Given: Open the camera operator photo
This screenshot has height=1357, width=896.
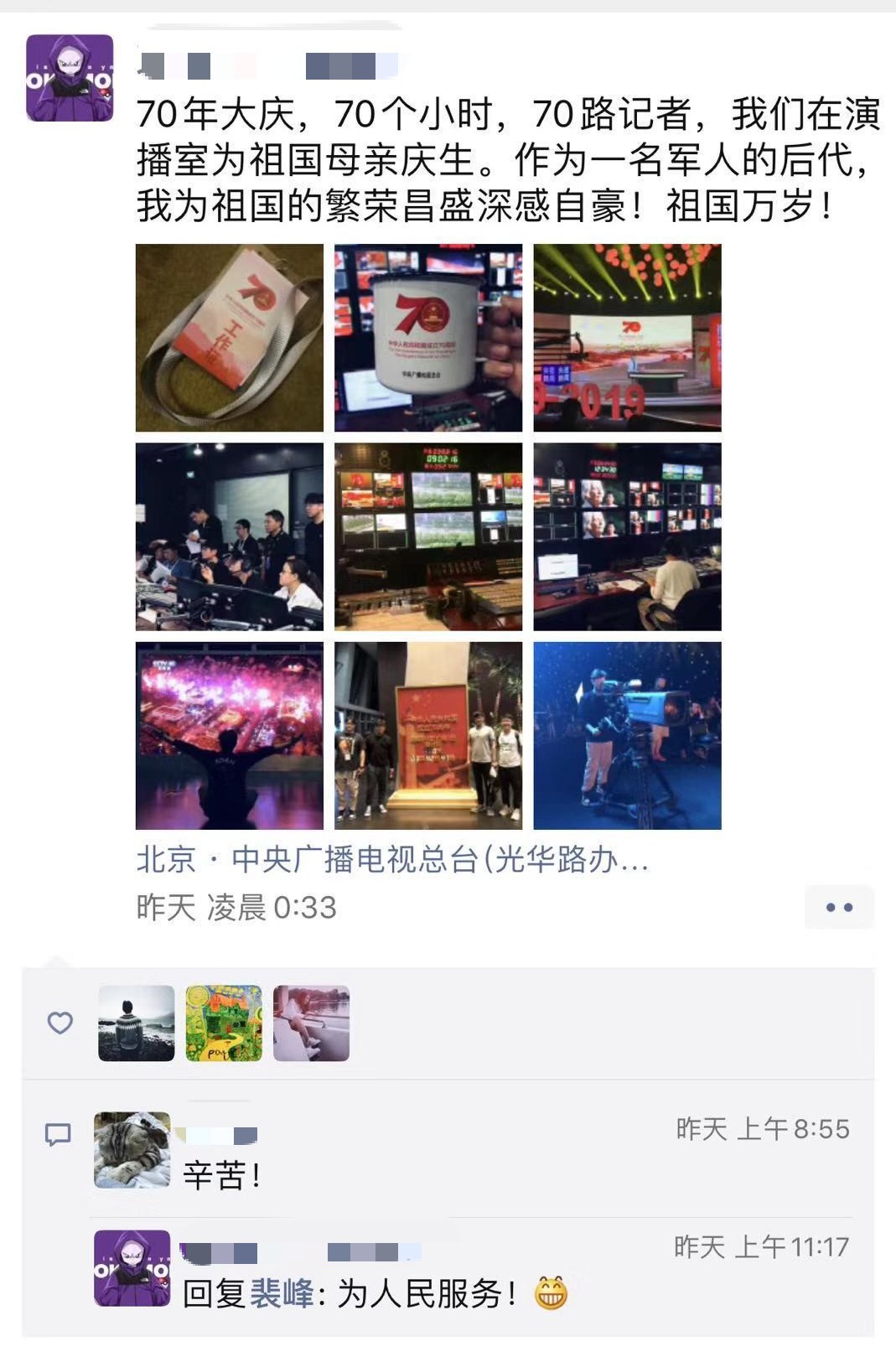Looking at the screenshot, I should click(627, 735).
